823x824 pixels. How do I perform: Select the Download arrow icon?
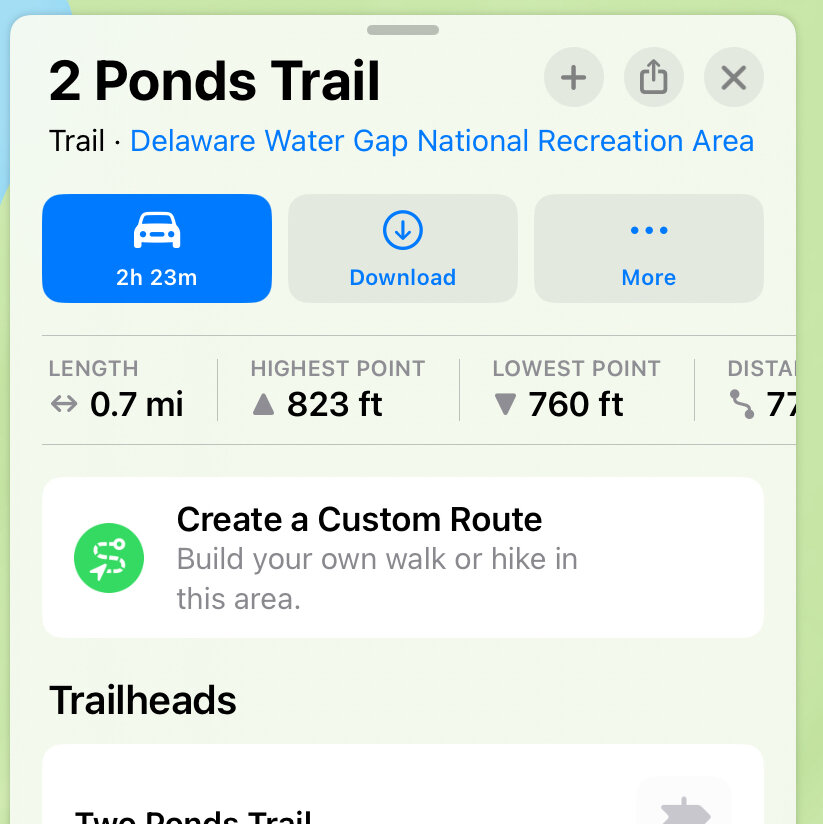coord(402,229)
